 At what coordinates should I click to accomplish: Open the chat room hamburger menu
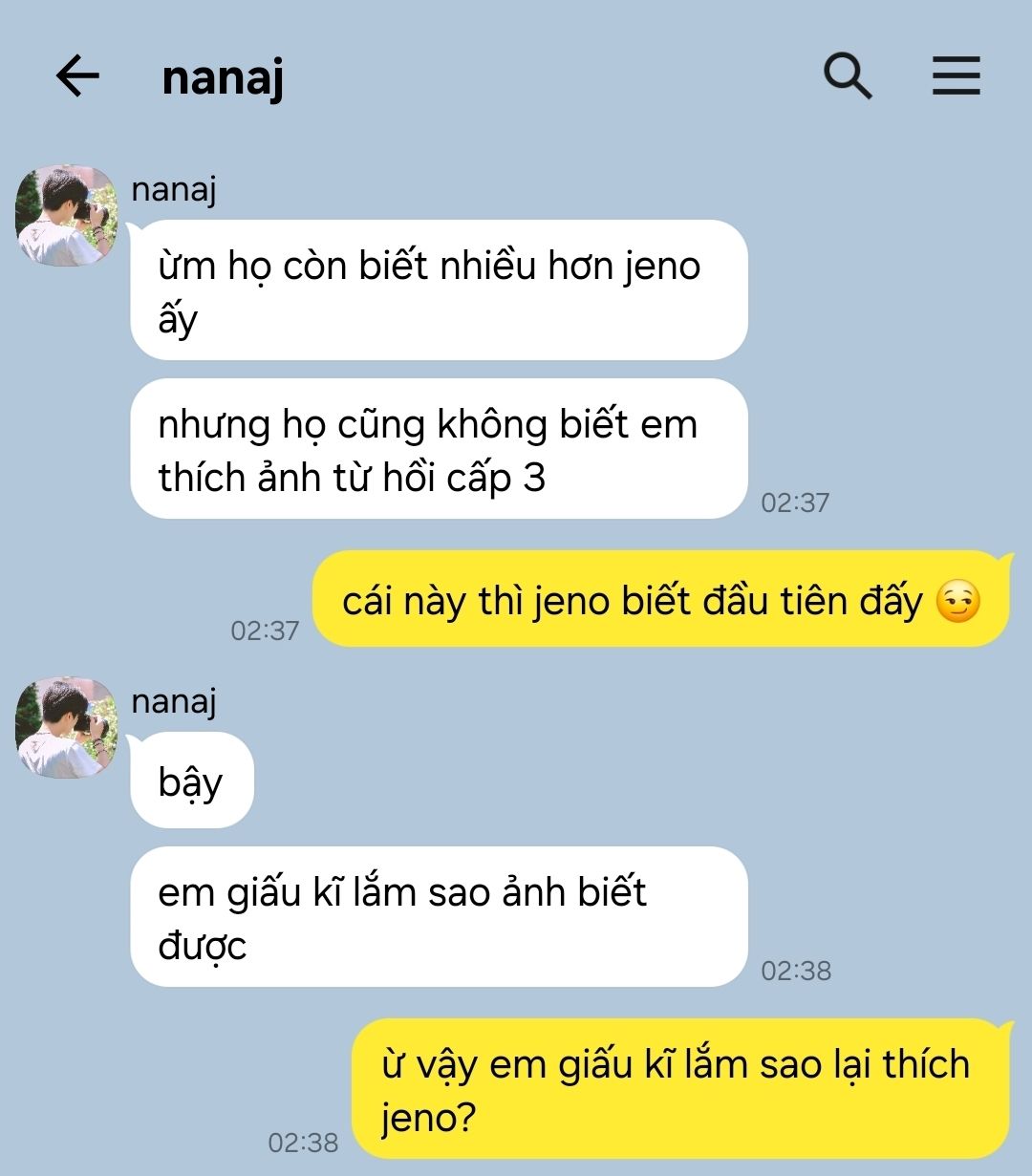point(956,76)
